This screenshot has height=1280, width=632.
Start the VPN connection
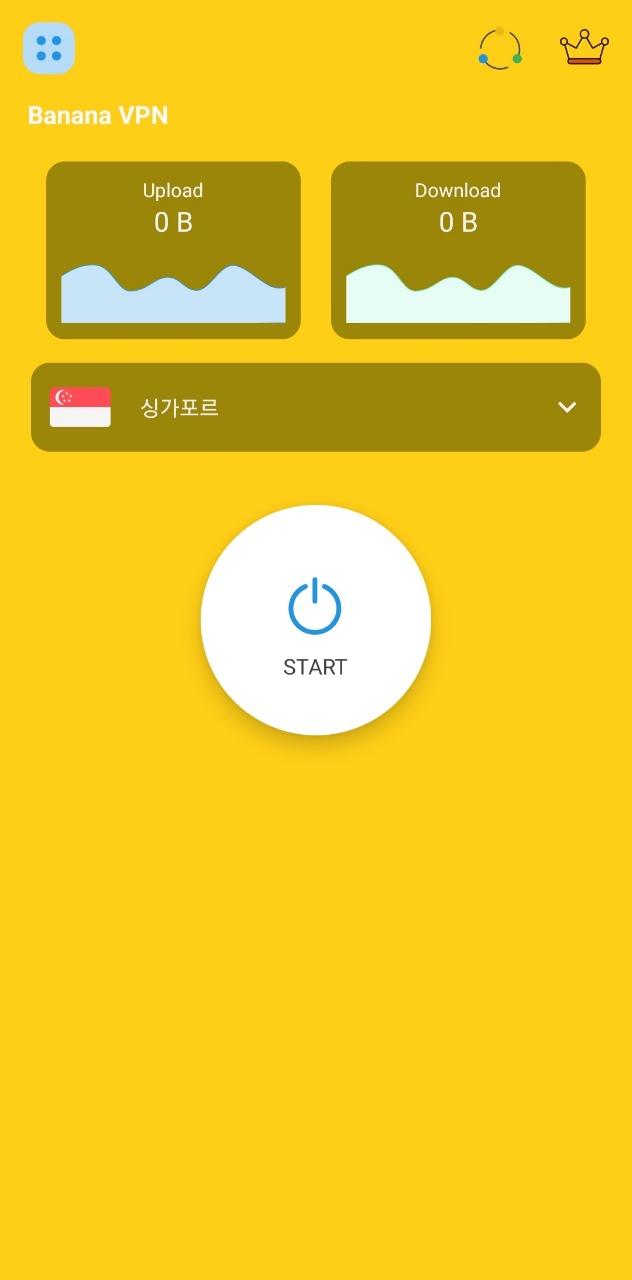coord(315,620)
